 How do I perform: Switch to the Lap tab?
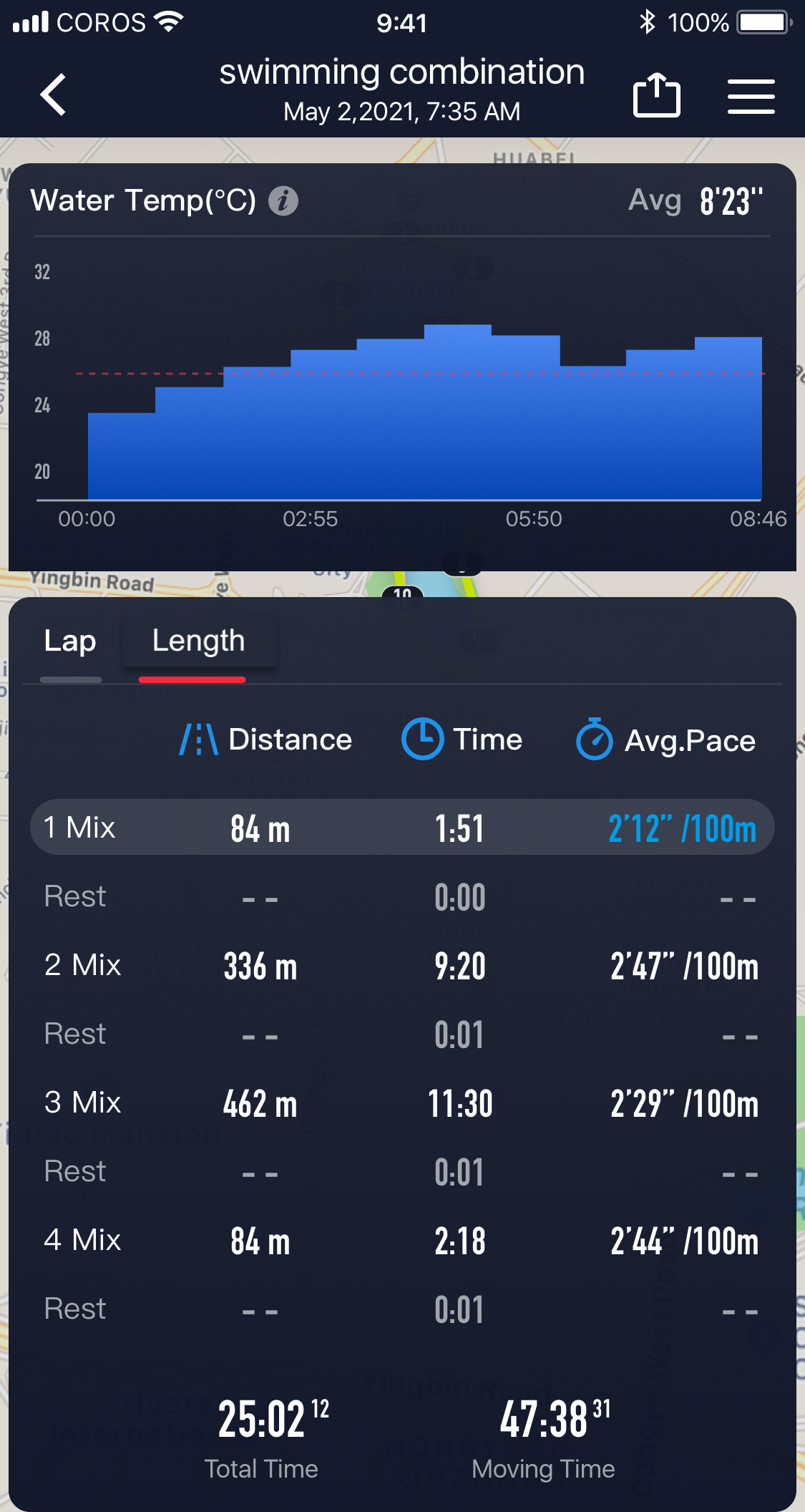70,641
